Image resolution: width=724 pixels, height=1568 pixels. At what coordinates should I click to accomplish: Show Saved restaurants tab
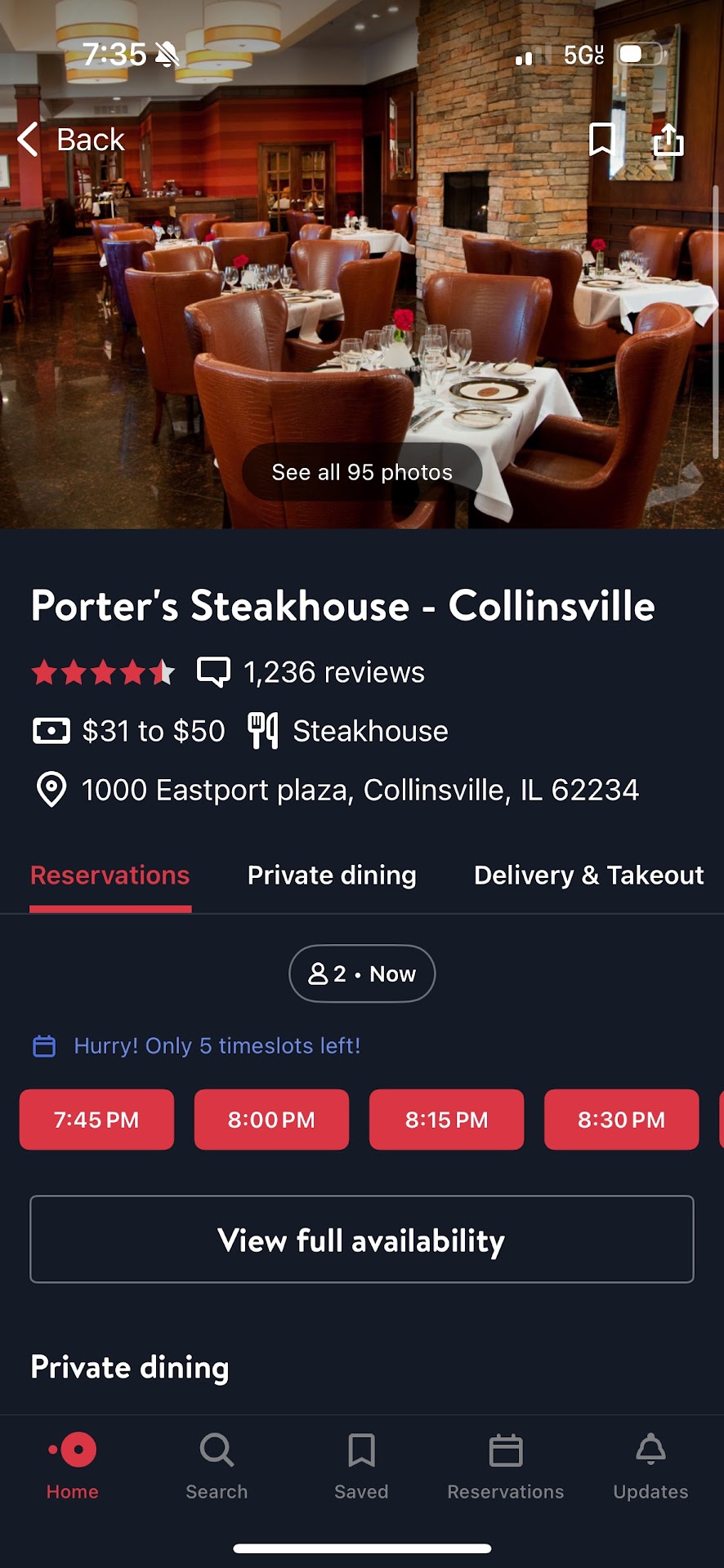(361, 1466)
